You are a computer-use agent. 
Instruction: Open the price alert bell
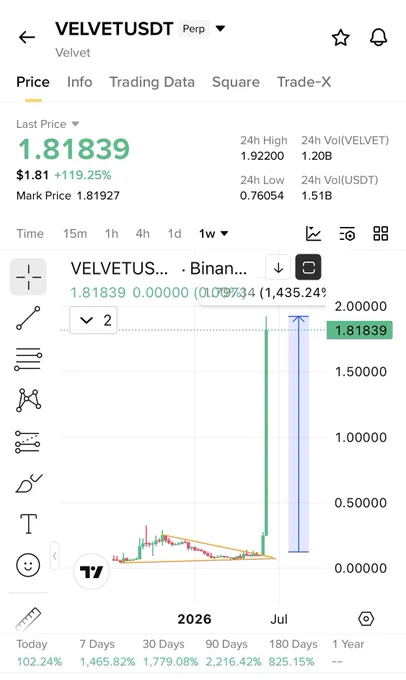pos(378,37)
